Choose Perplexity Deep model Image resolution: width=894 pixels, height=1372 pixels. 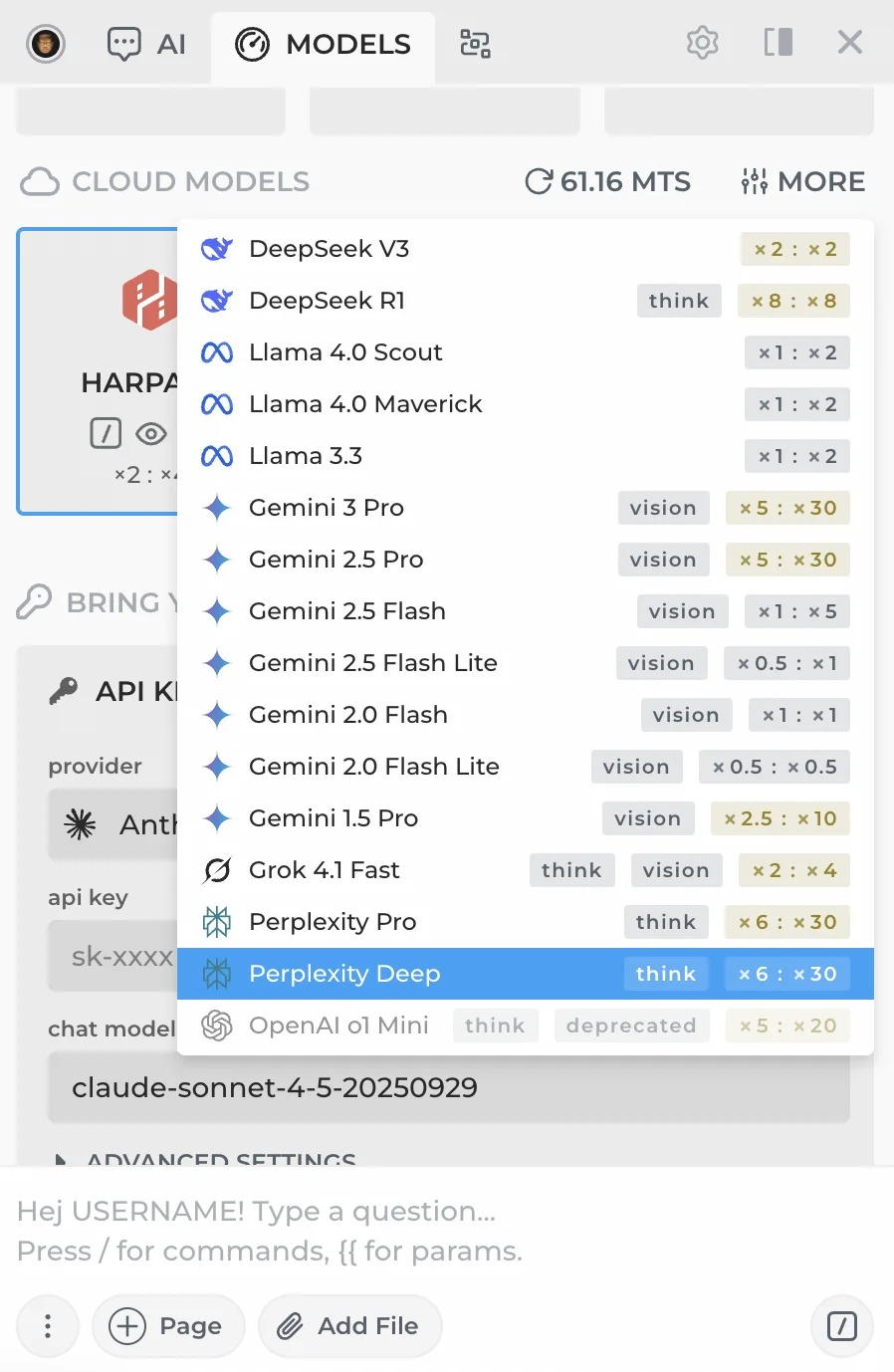(x=344, y=974)
